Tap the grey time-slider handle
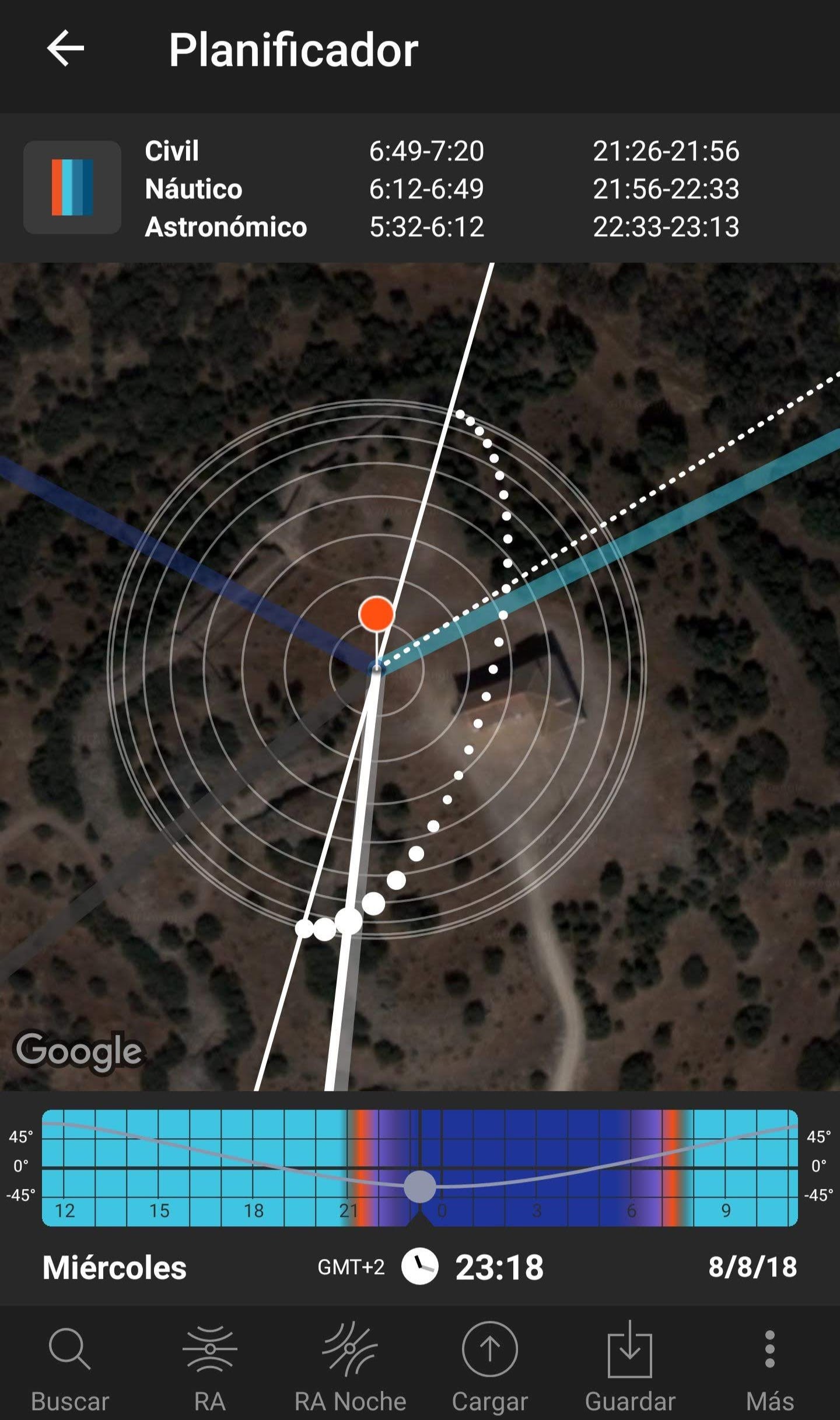Screen dimensions: 840x1420 click(420, 1186)
